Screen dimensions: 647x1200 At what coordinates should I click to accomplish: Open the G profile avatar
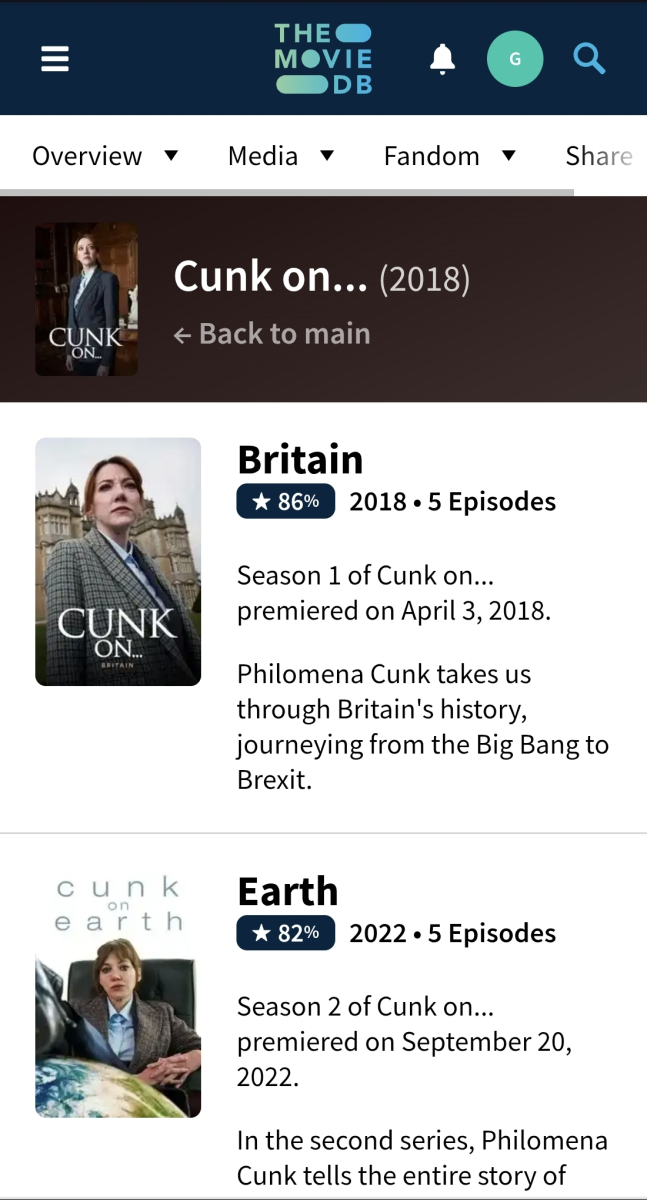pos(515,59)
